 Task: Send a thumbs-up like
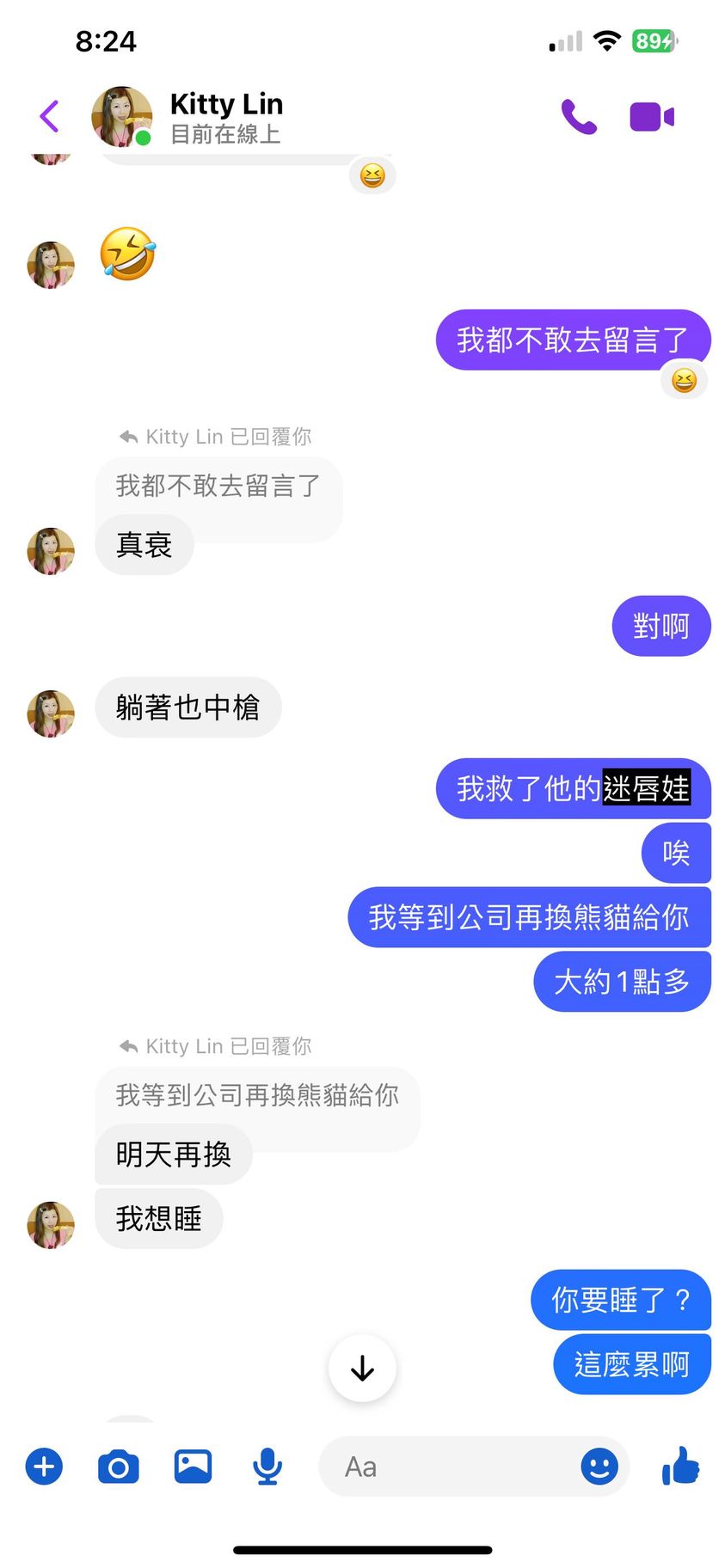click(680, 1466)
